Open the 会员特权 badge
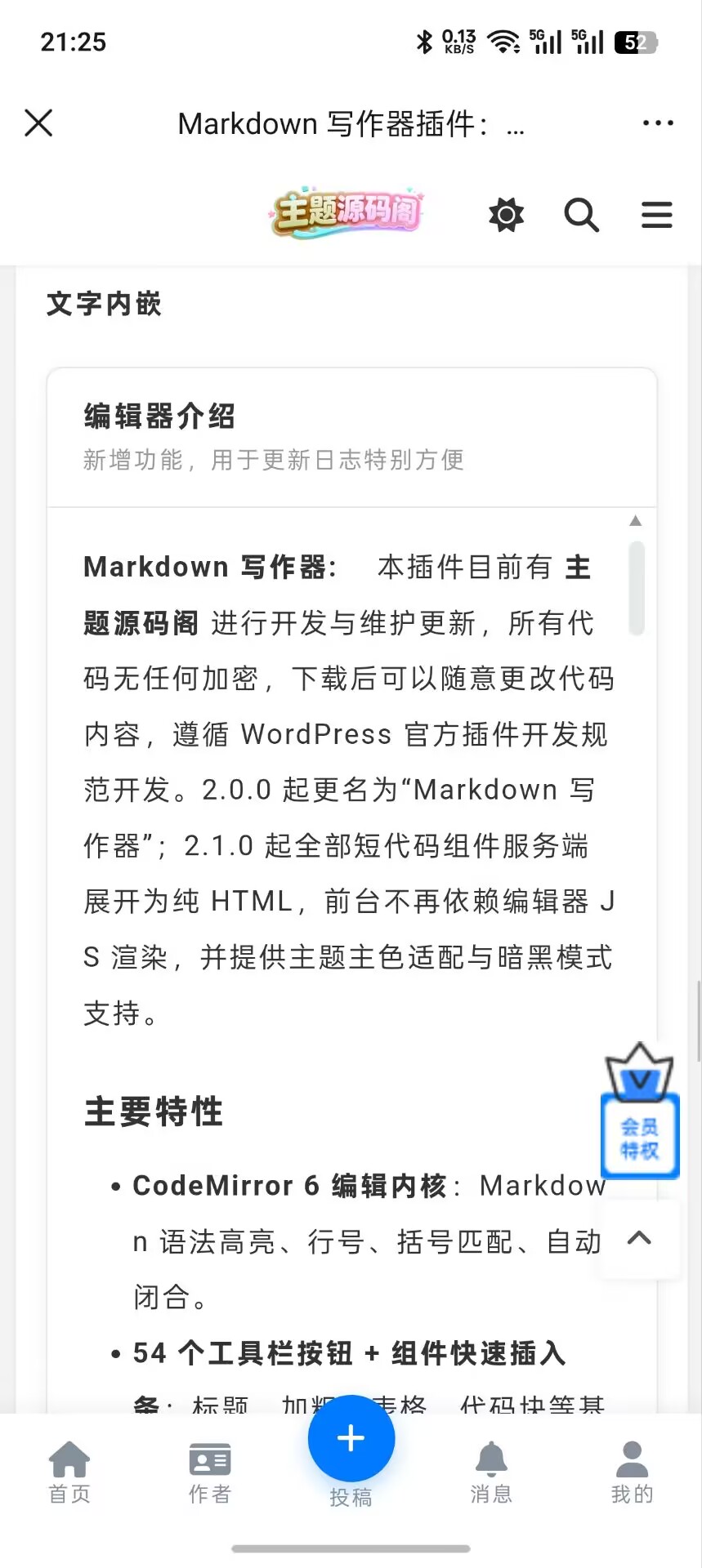Image resolution: width=702 pixels, height=1568 pixels. tap(640, 1111)
